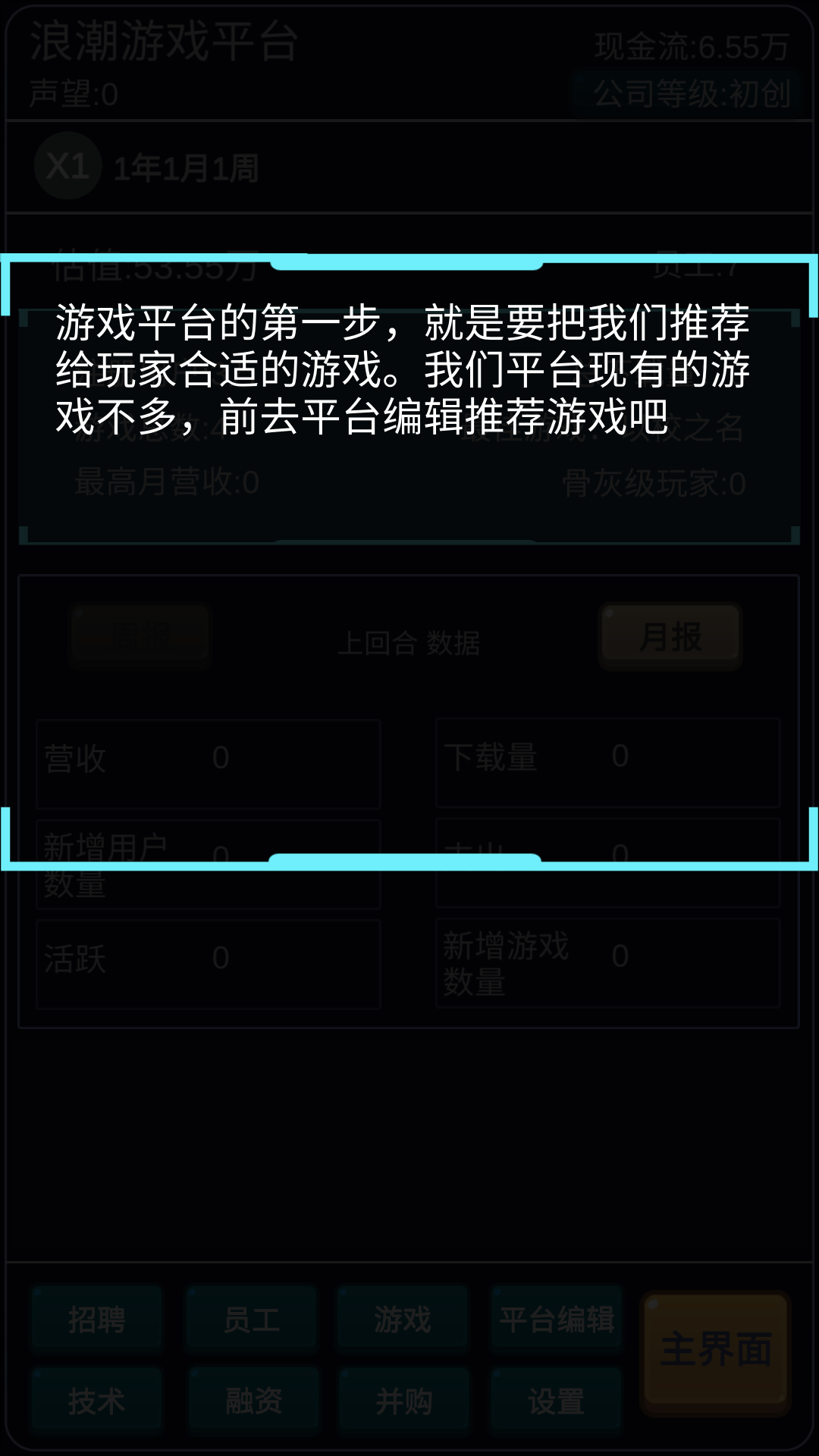Open the 设置 settings screen
This screenshot has height=1456, width=819.
[557, 1399]
